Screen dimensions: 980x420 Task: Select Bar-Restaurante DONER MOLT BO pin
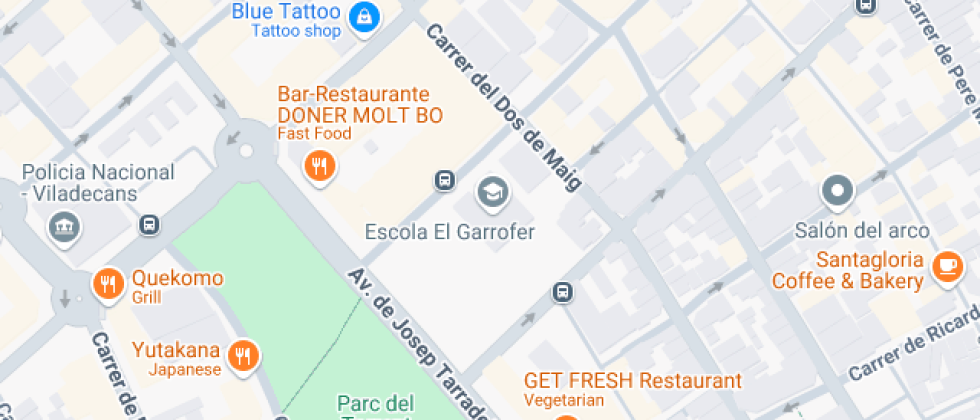318,166
